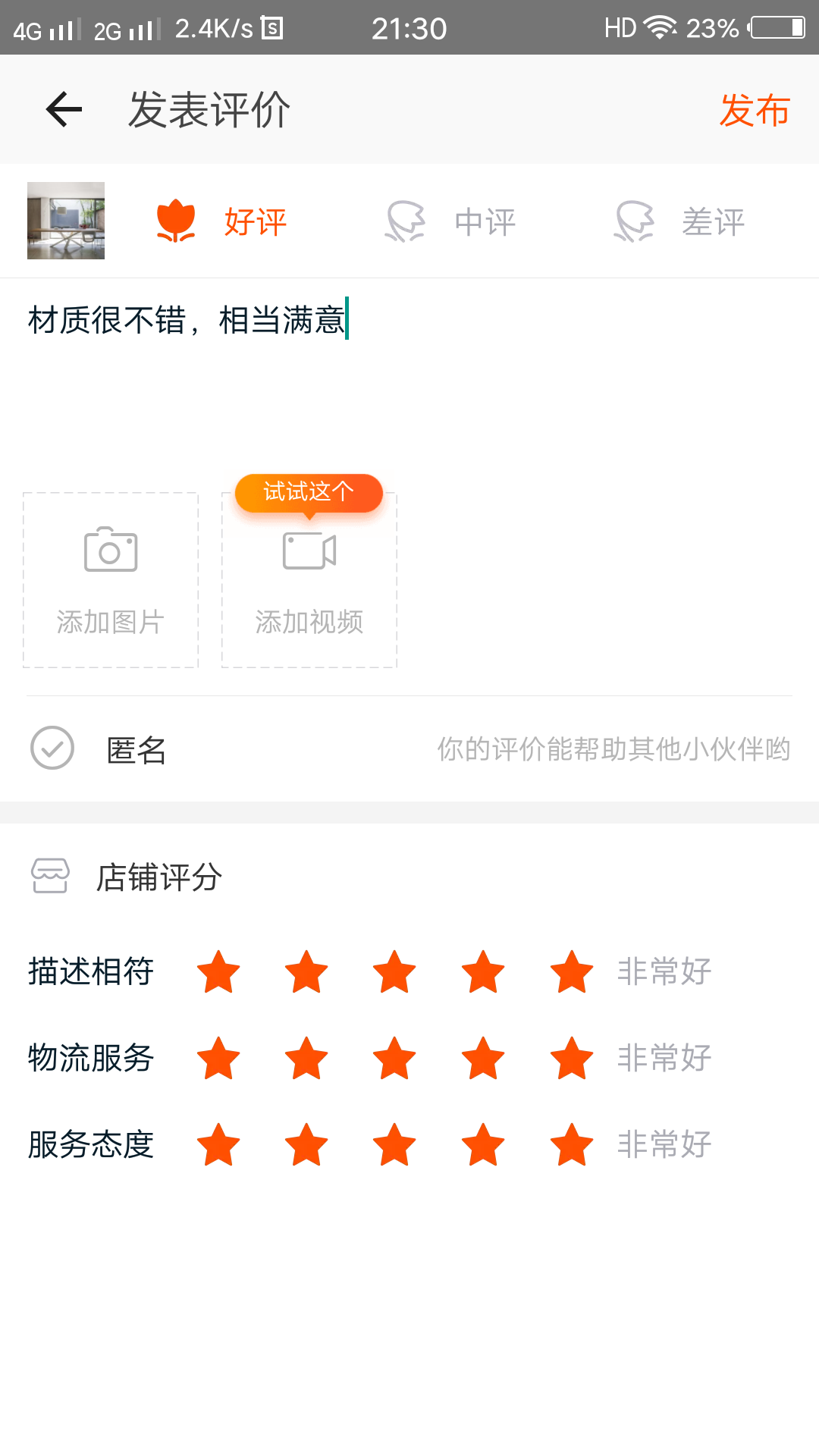
Task: Tap the review text field
Action: coord(409,372)
